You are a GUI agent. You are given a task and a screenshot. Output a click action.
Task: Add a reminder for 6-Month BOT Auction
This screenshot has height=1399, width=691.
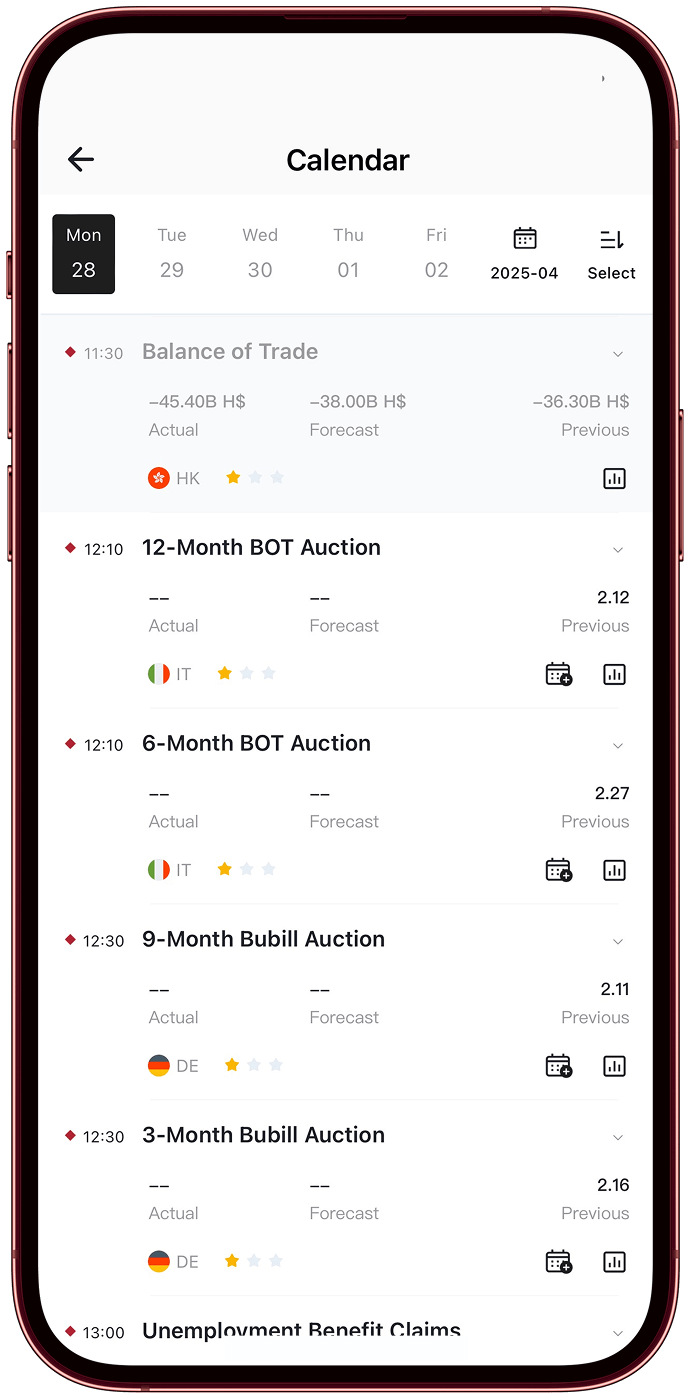click(558, 870)
